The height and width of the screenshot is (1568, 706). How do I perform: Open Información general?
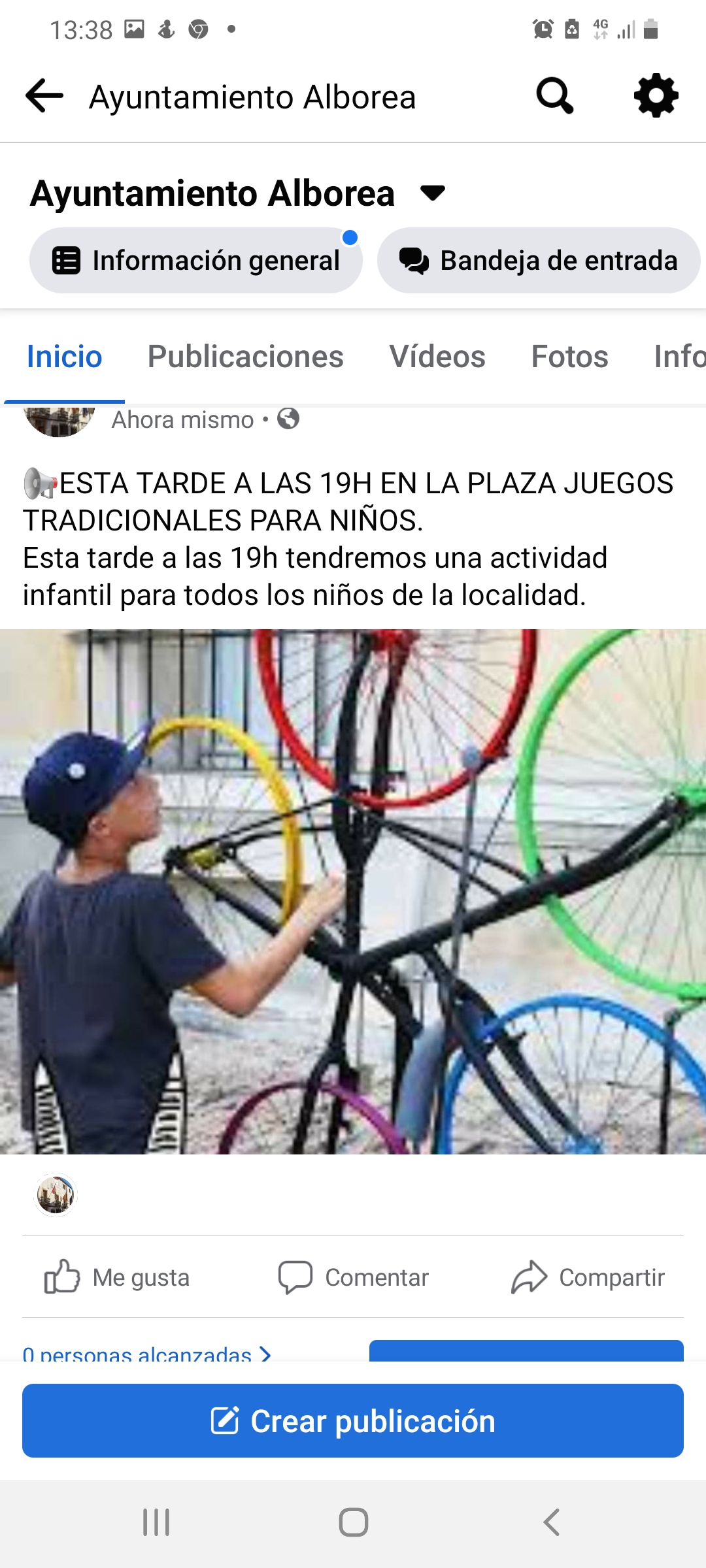coord(196,261)
